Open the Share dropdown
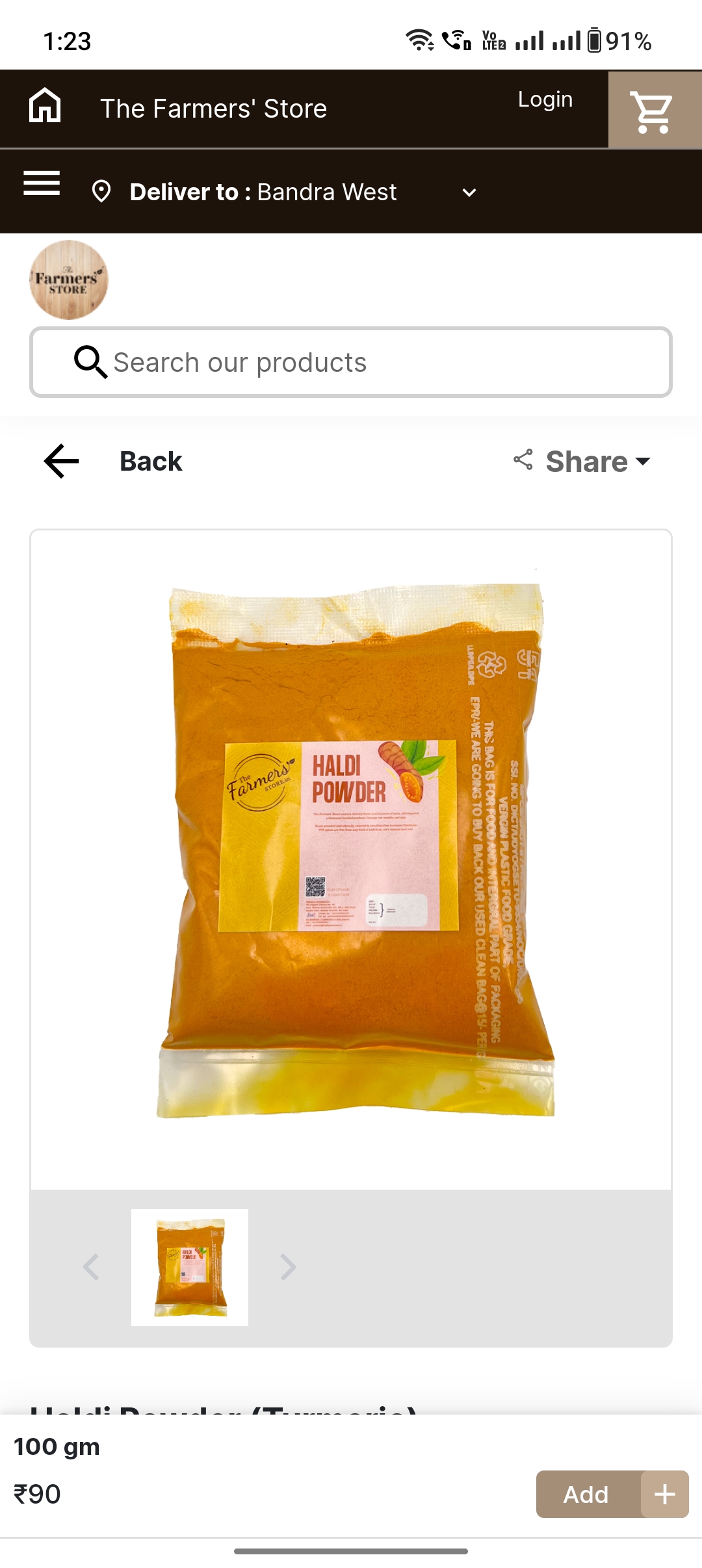 click(582, 461)
